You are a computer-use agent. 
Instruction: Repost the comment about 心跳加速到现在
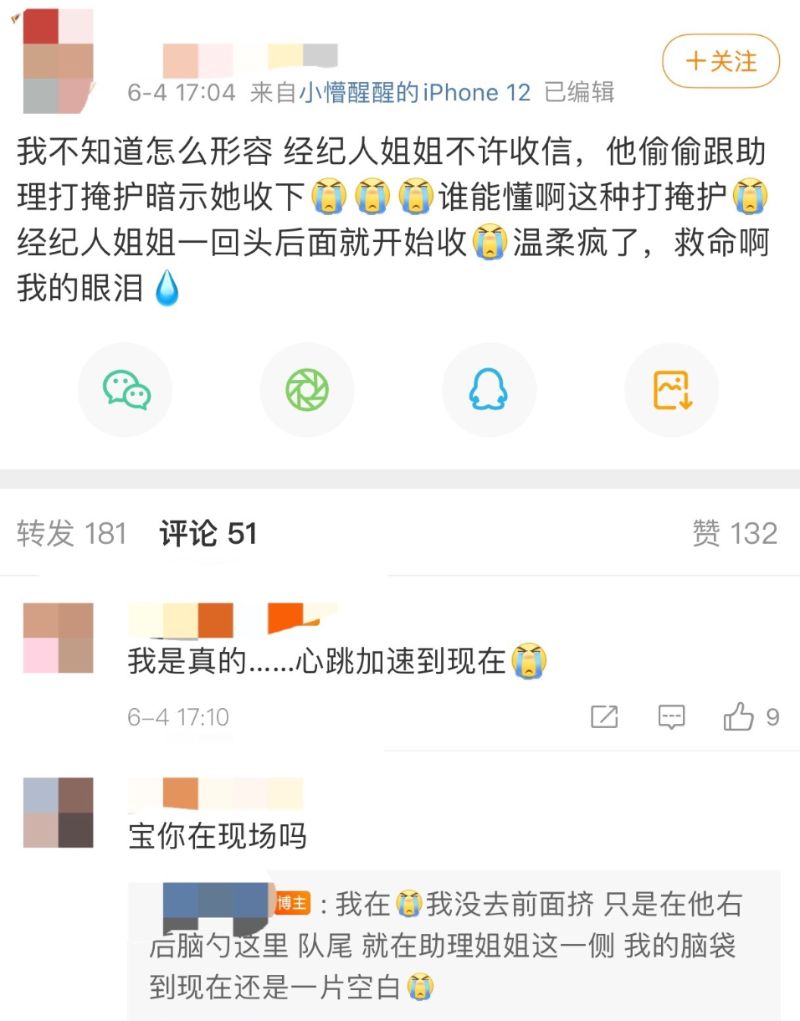604,716
